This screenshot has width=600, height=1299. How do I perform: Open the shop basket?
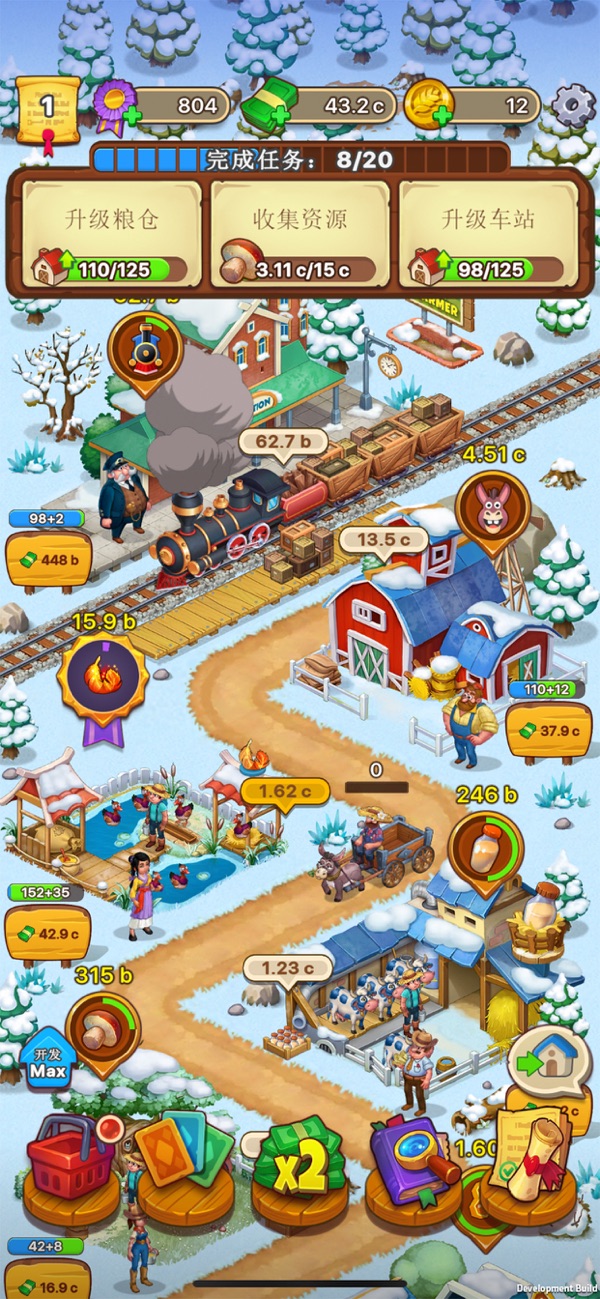tap(72, 1160)
